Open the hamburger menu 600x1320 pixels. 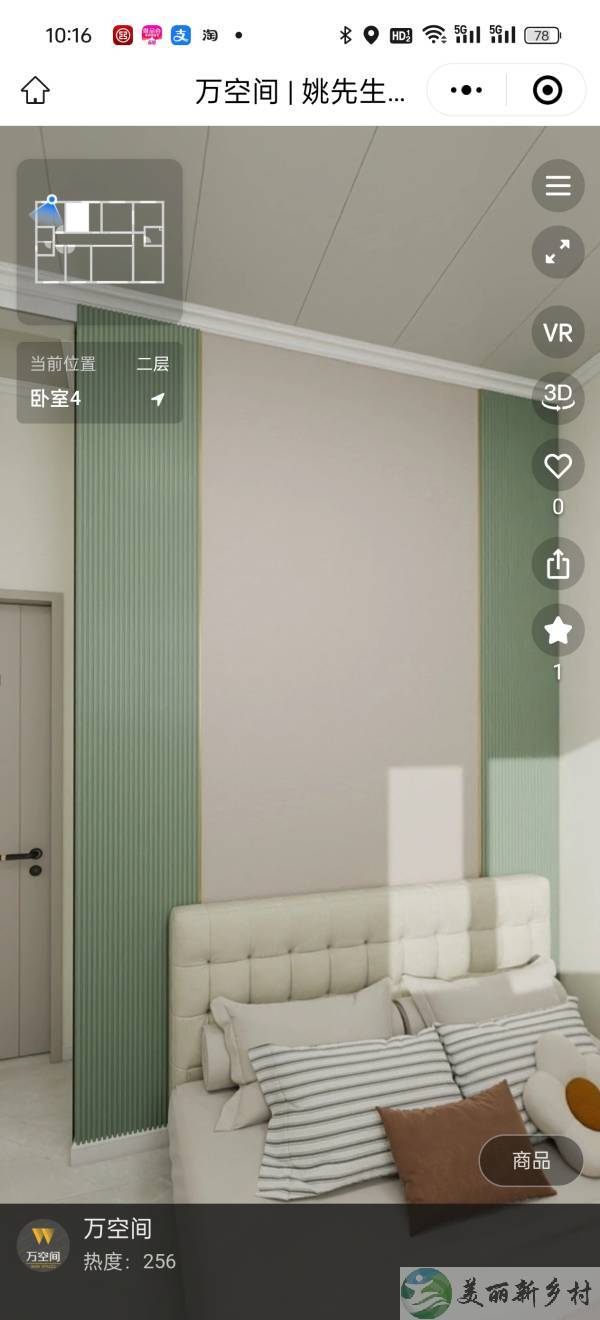[x=557, y=186]
